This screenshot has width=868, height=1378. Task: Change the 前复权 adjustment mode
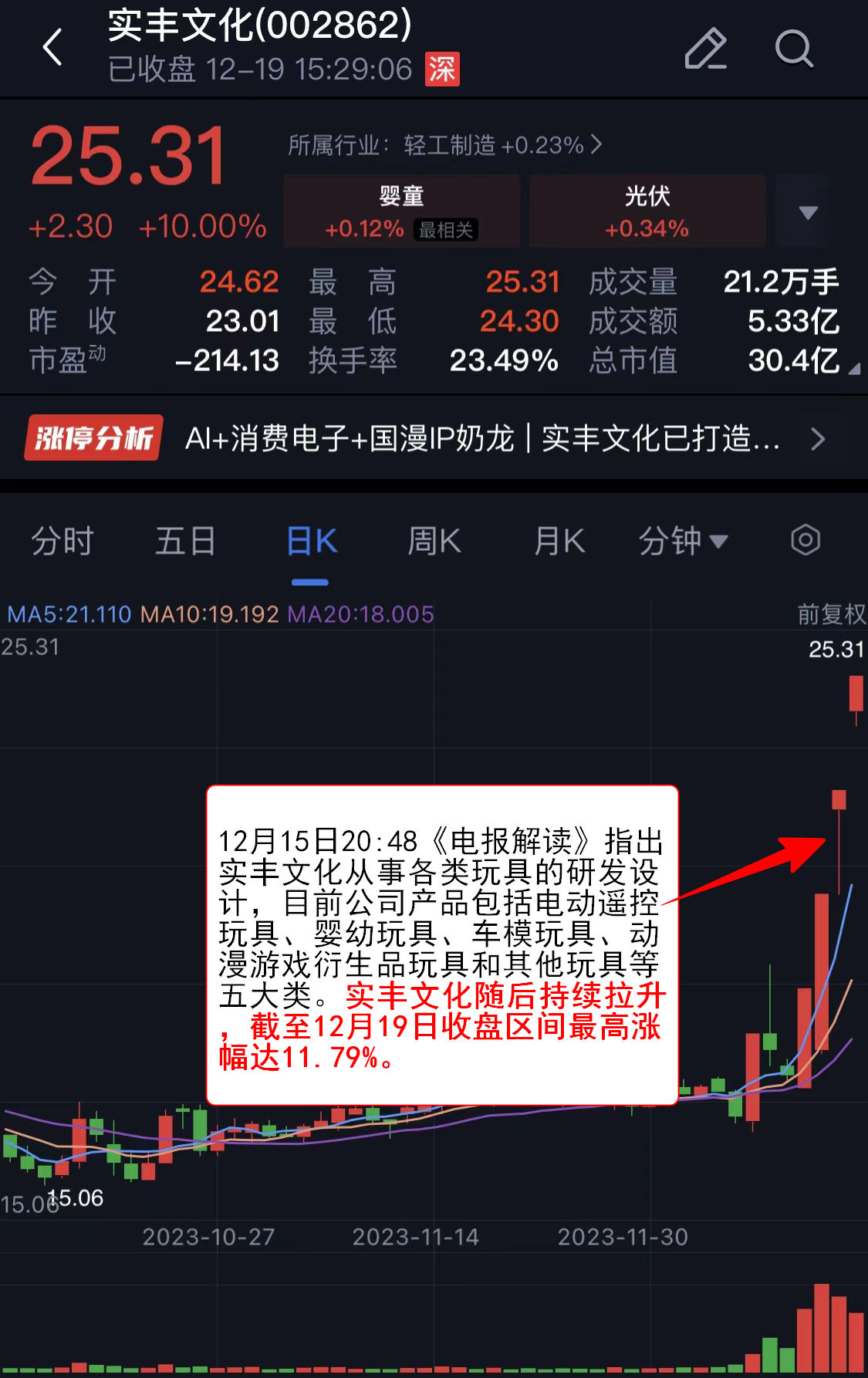tap(830, 614)
